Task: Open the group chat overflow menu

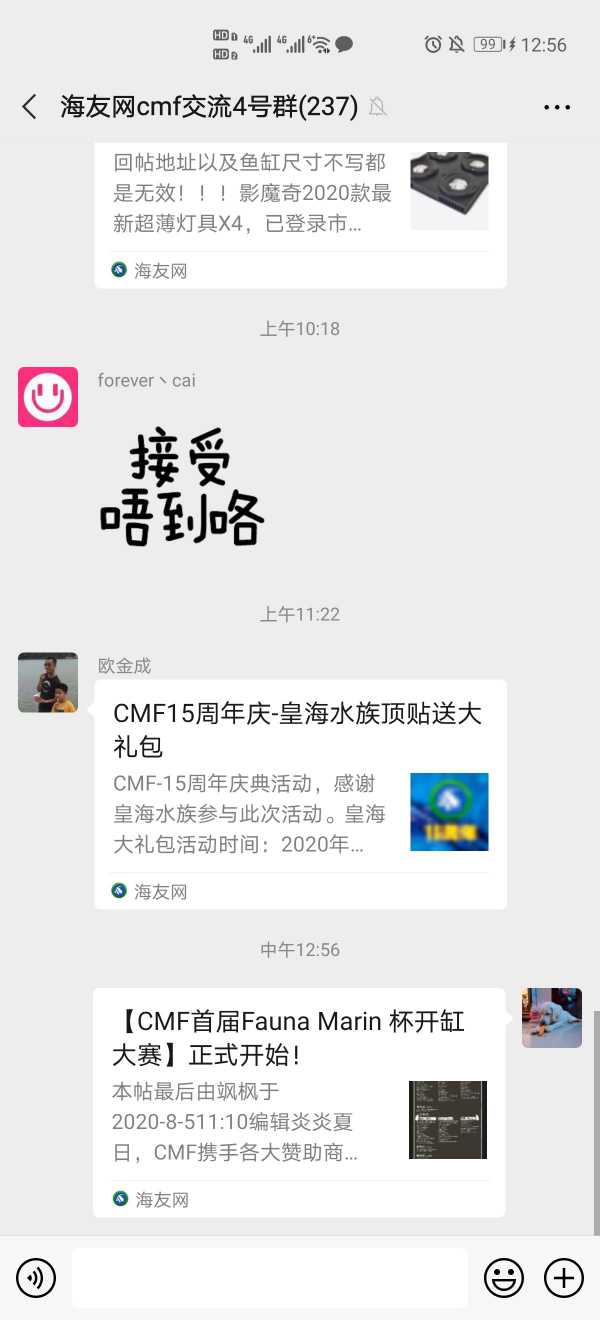Action: [x=557, y=107]
